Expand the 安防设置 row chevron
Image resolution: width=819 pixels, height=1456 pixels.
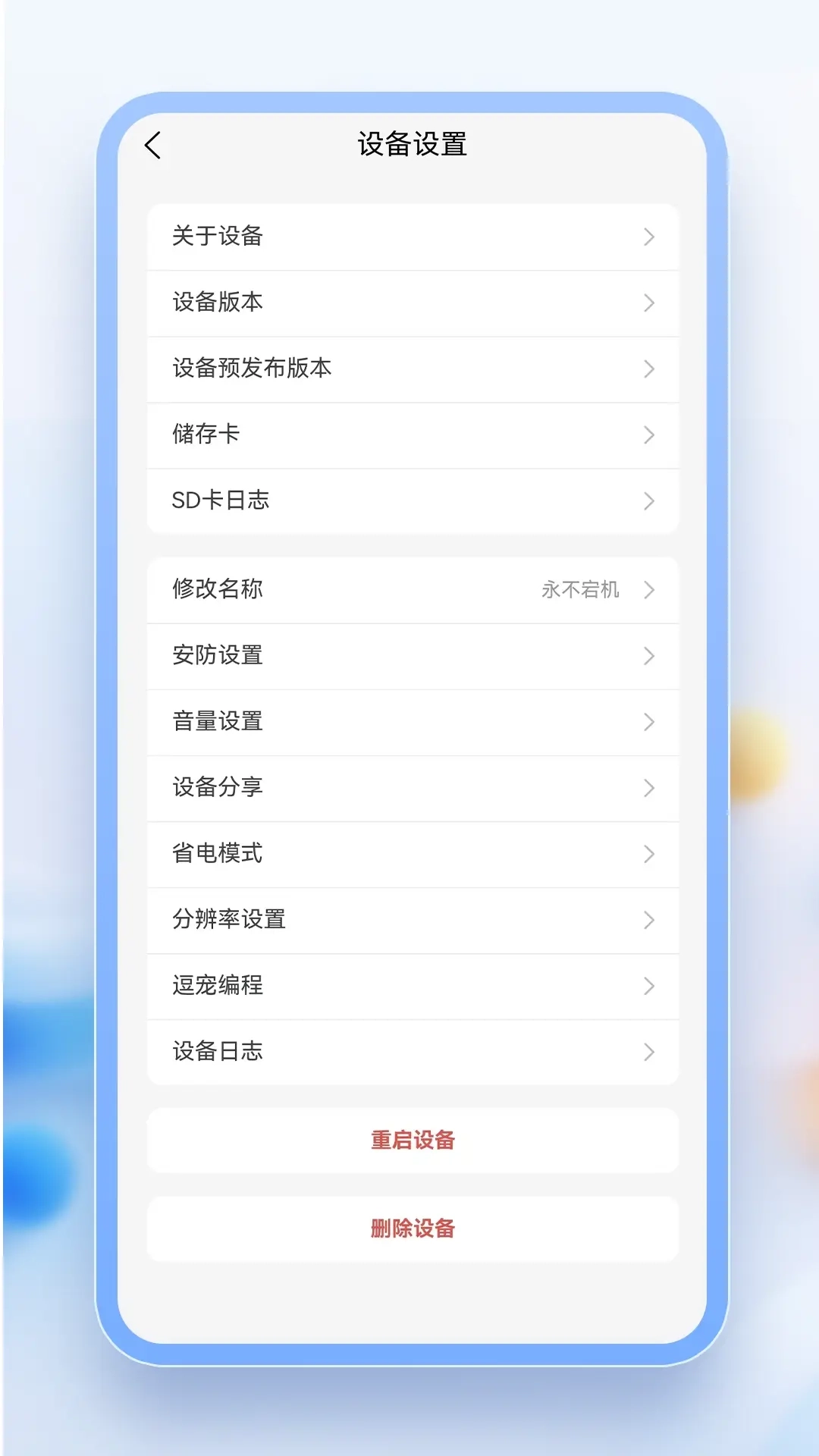point(650,657)
